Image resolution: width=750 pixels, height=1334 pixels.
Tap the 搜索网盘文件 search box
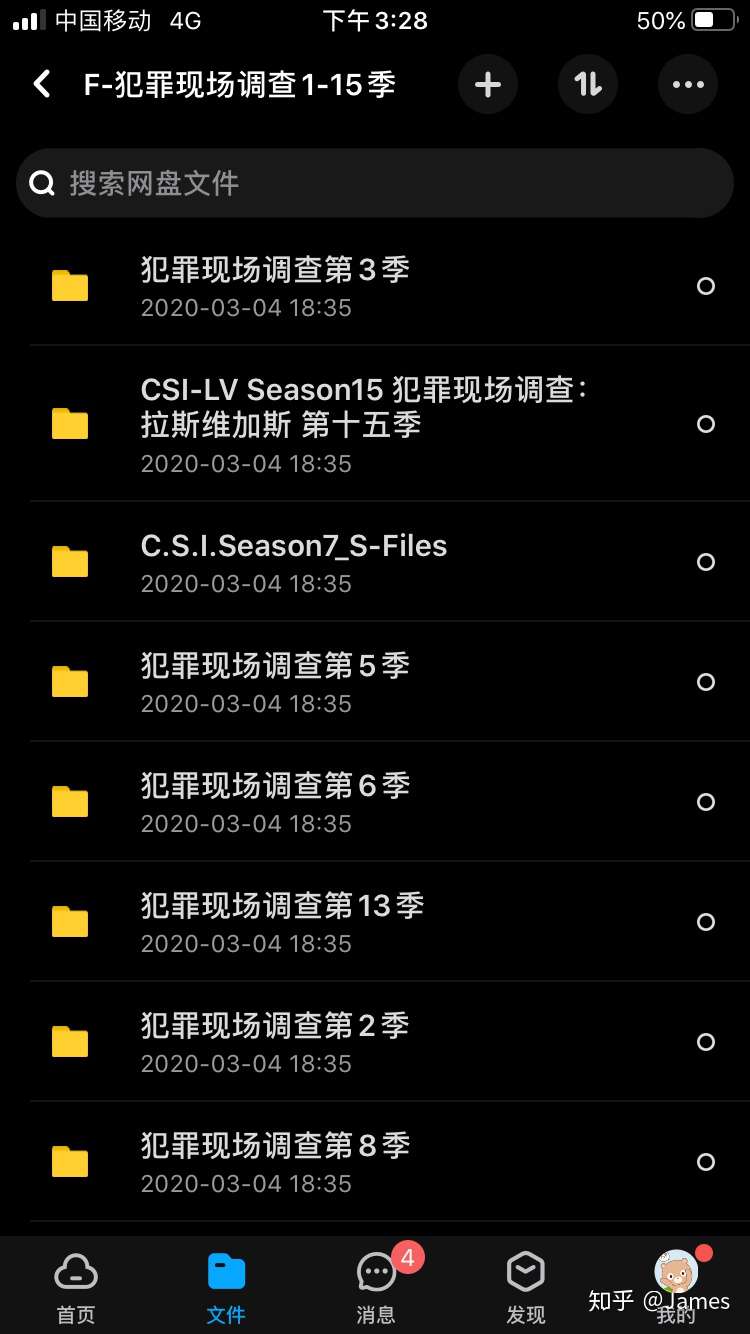pos(375,183)
